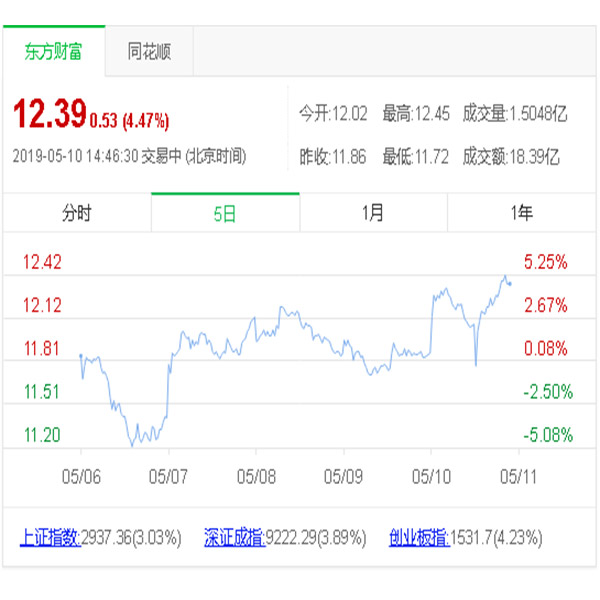The height and width of the screenshot is (600, 600).
Task: Open the 上证指数 index link
Action: (50, 537)
